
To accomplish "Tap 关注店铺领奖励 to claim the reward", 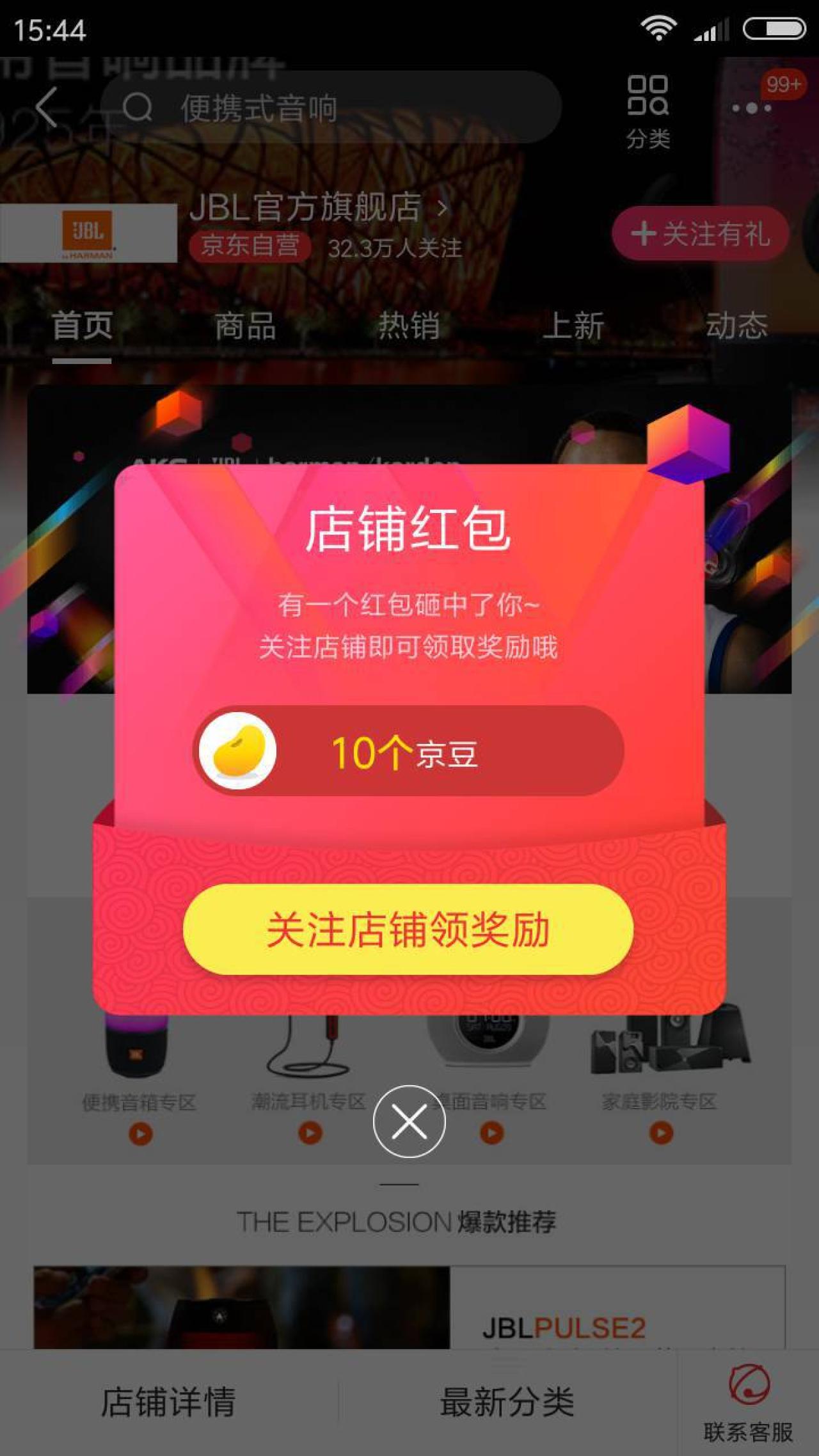I will point(408,929).
